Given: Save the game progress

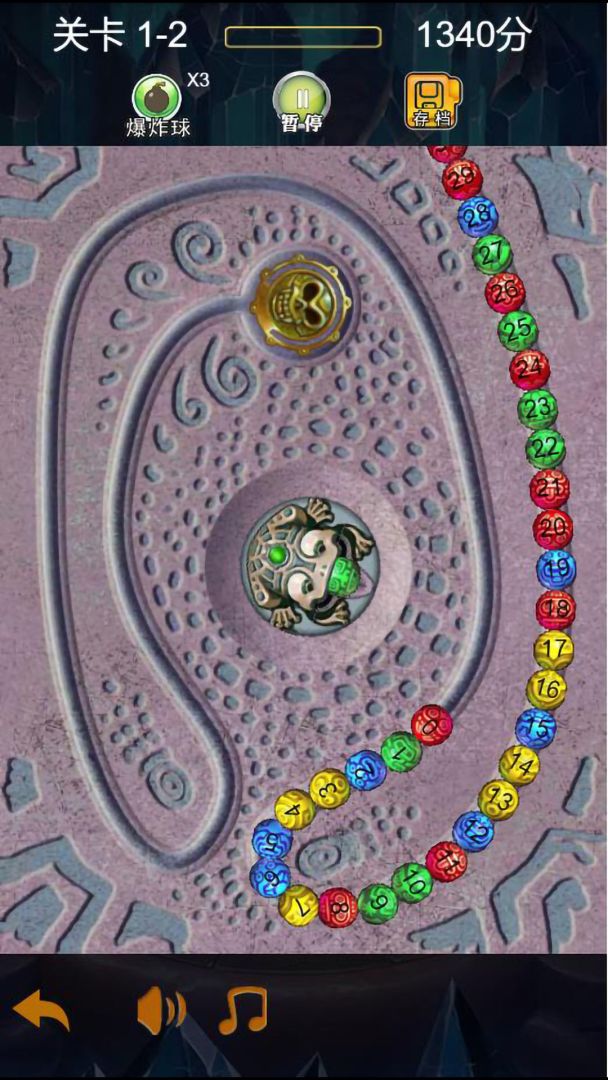Looking at the screenshot, I should (x=431, y=100).
